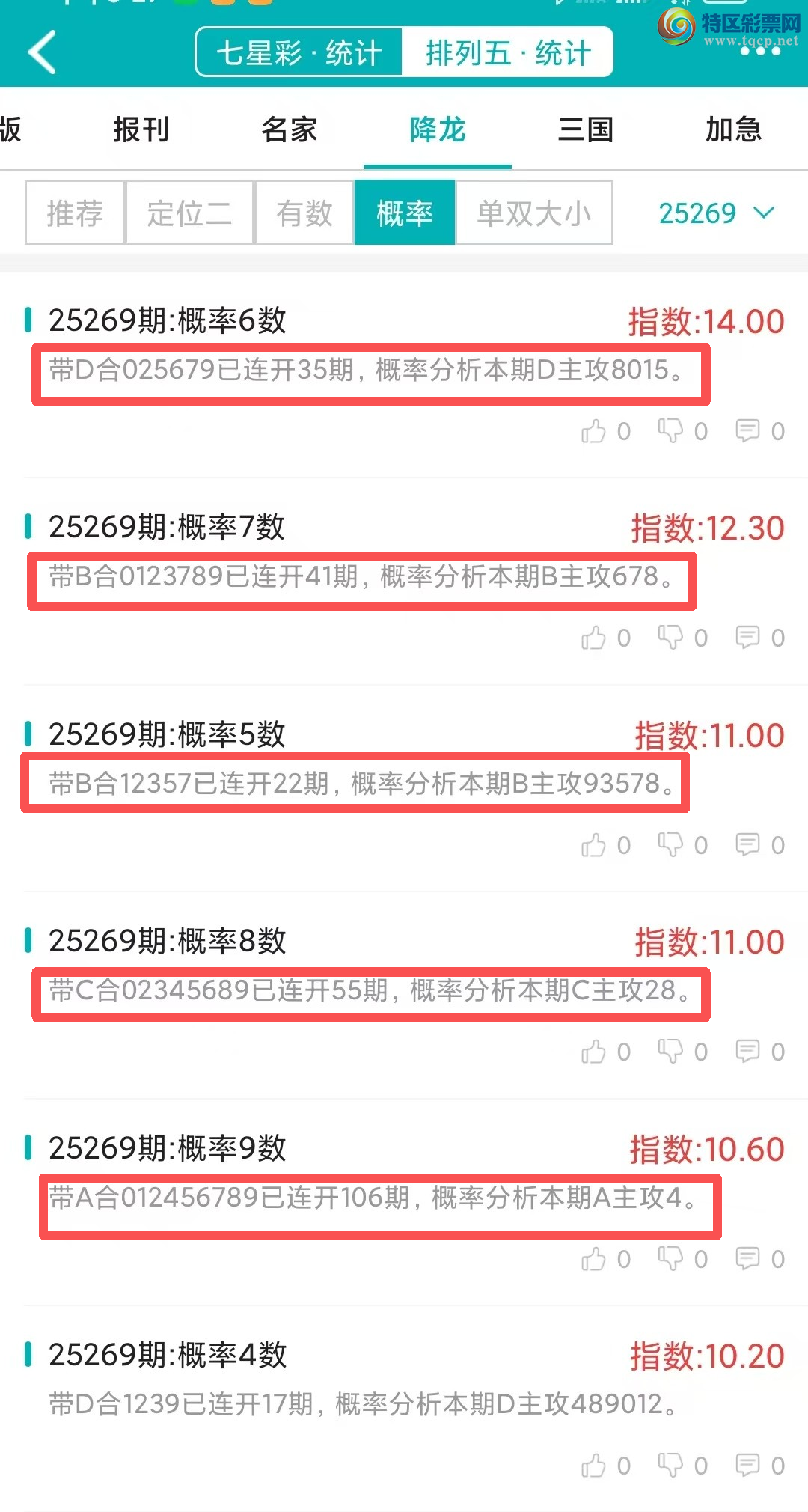Switch to 七星彩·统计 segment
The height and width of the screenshot is (1512, 808).
(x=299, y=52)
